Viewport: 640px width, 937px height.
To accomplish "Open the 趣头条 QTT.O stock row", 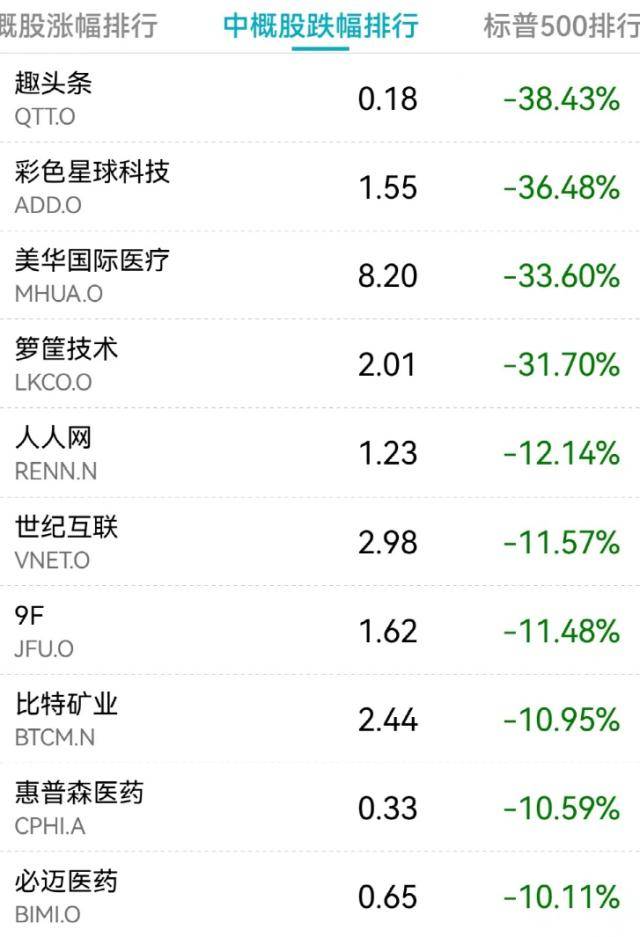I will (x=320, y=99).
